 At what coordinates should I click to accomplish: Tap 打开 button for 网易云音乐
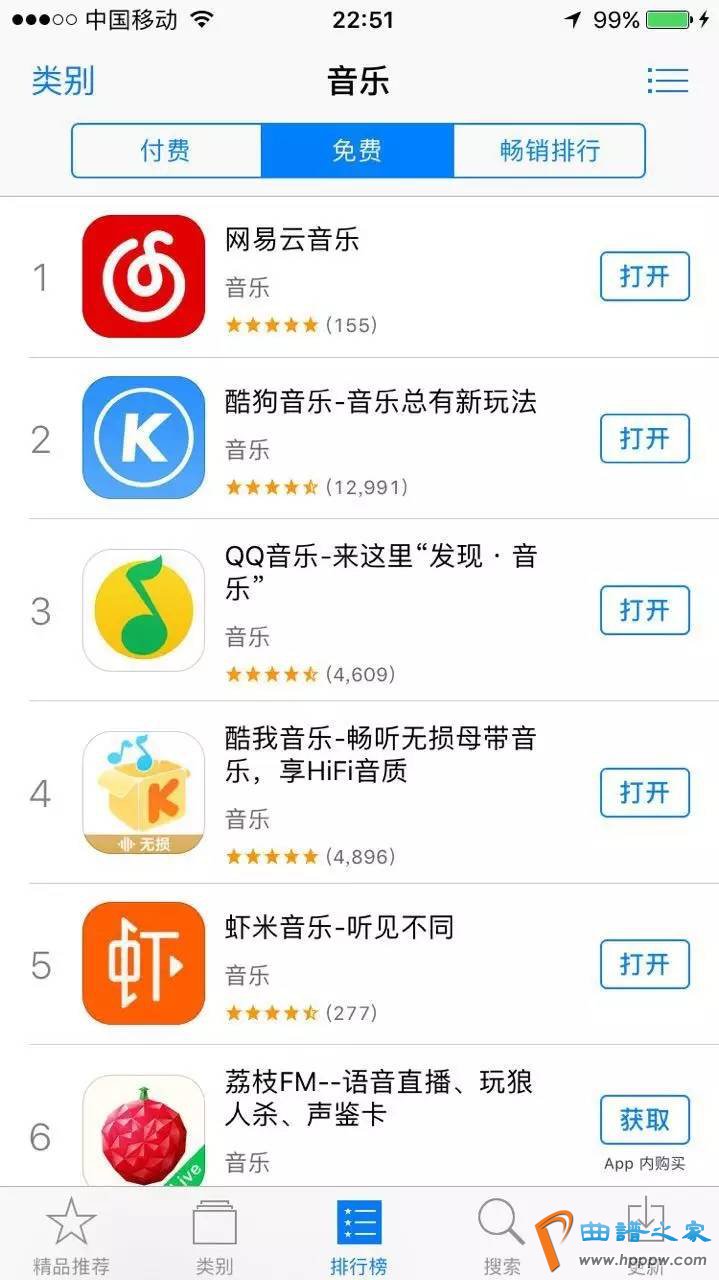[x=644, y=277]
